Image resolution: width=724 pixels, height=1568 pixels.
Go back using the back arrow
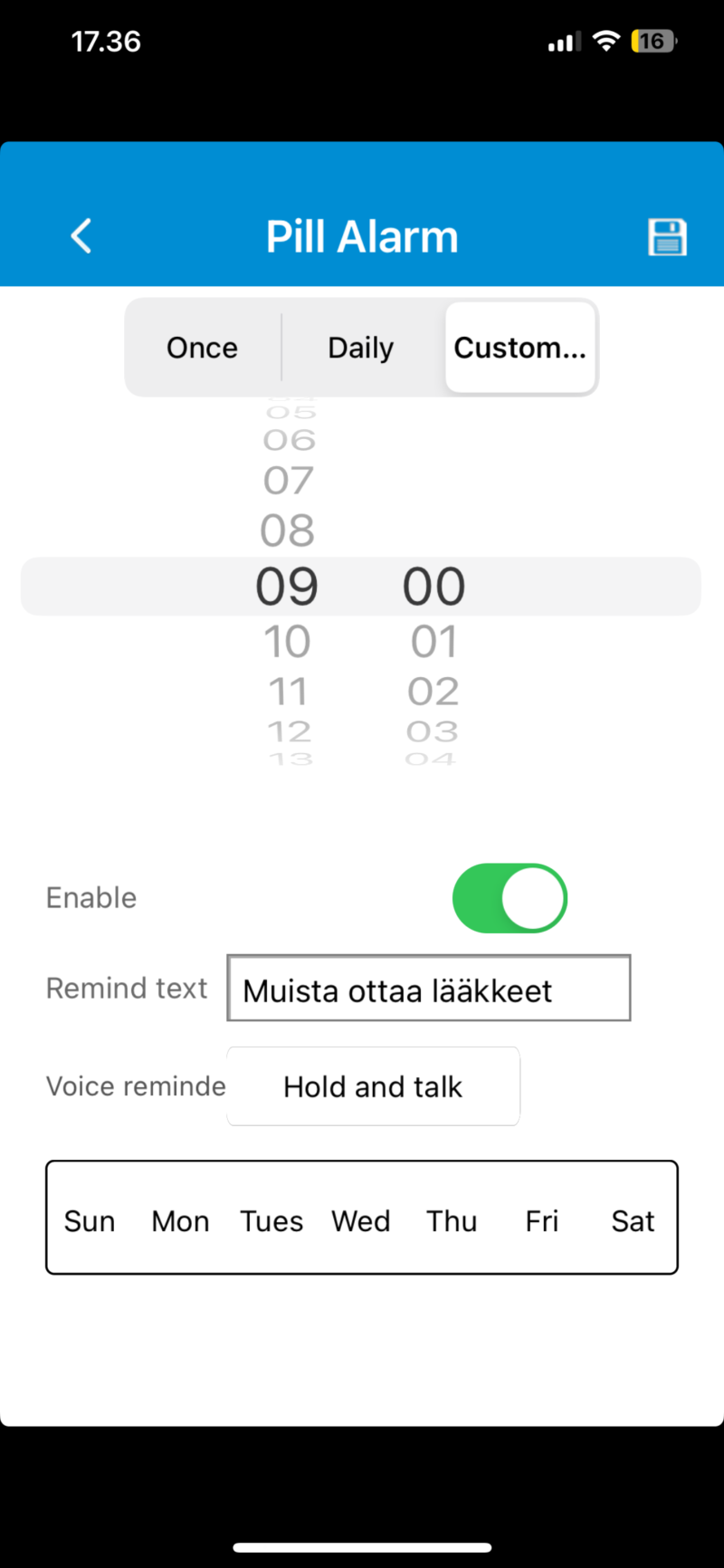81,235
